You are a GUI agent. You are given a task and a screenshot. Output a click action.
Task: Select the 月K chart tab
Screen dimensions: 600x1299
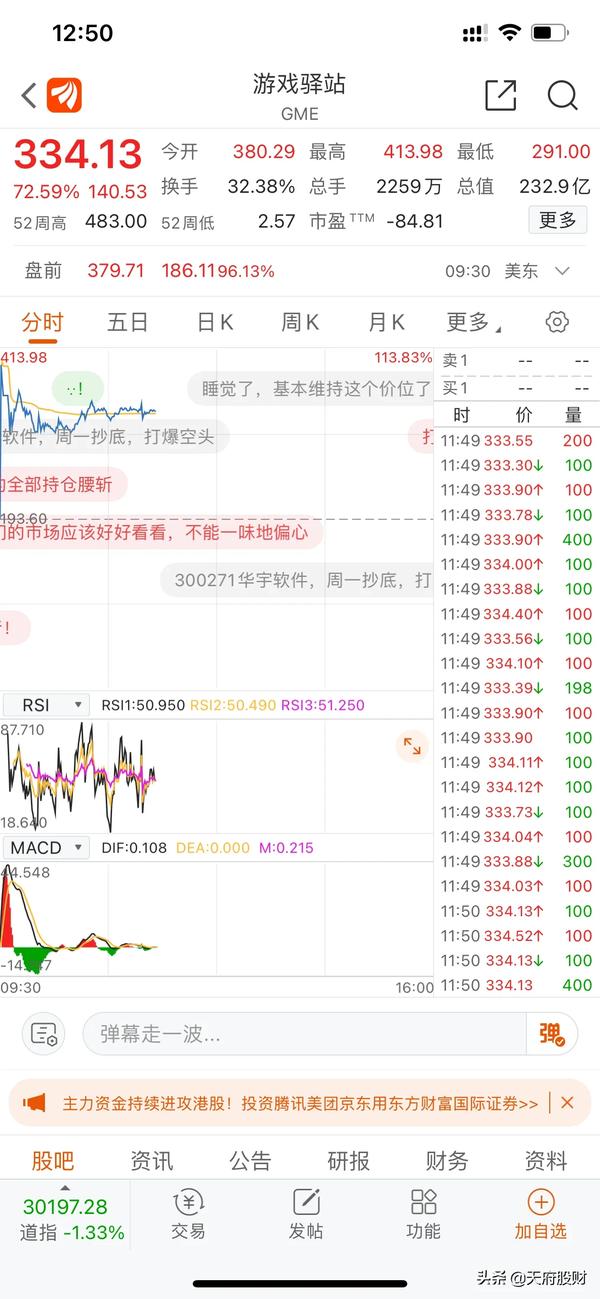pyautogui.click(x=386, y=322)
